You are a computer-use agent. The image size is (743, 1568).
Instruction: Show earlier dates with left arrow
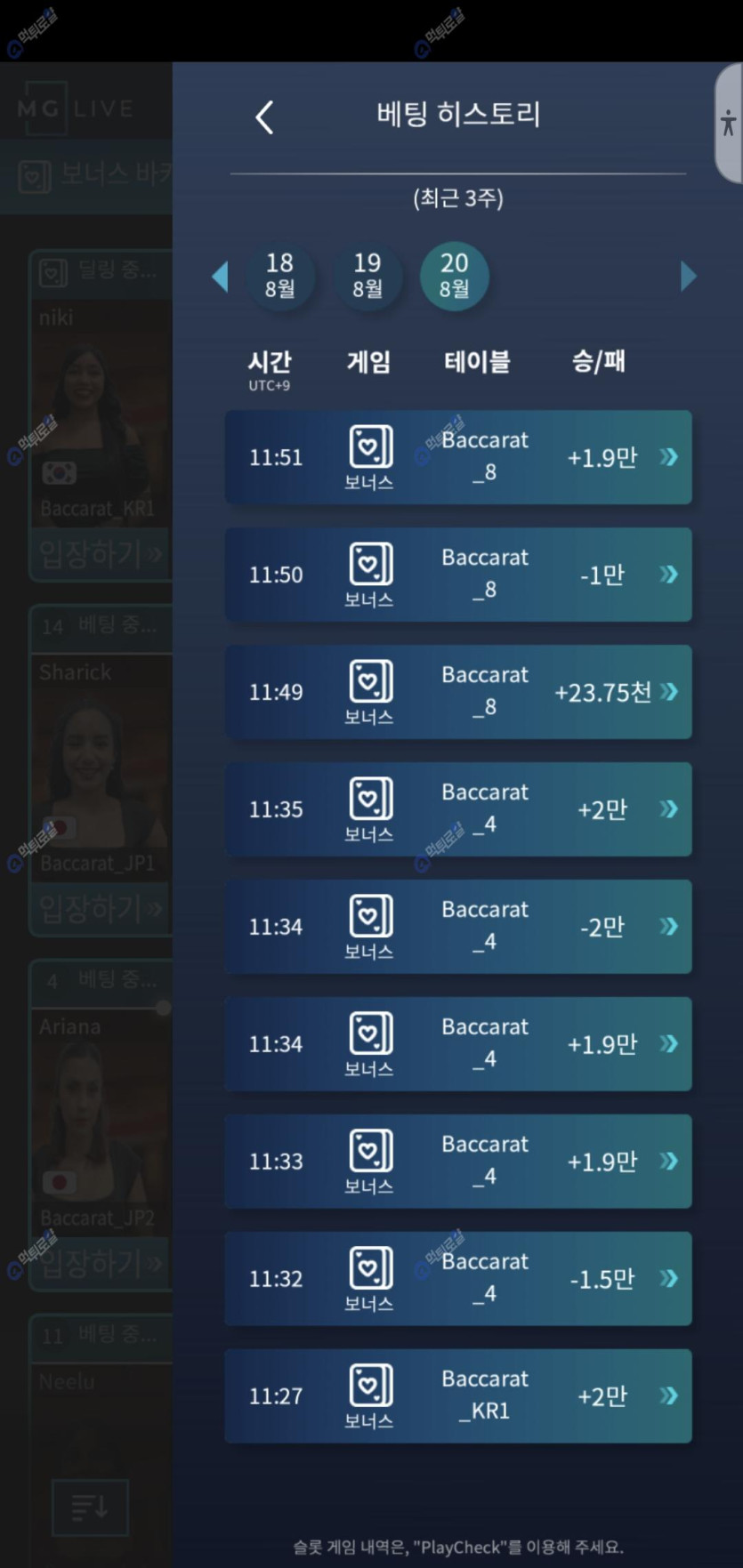[x=221, y=276]
